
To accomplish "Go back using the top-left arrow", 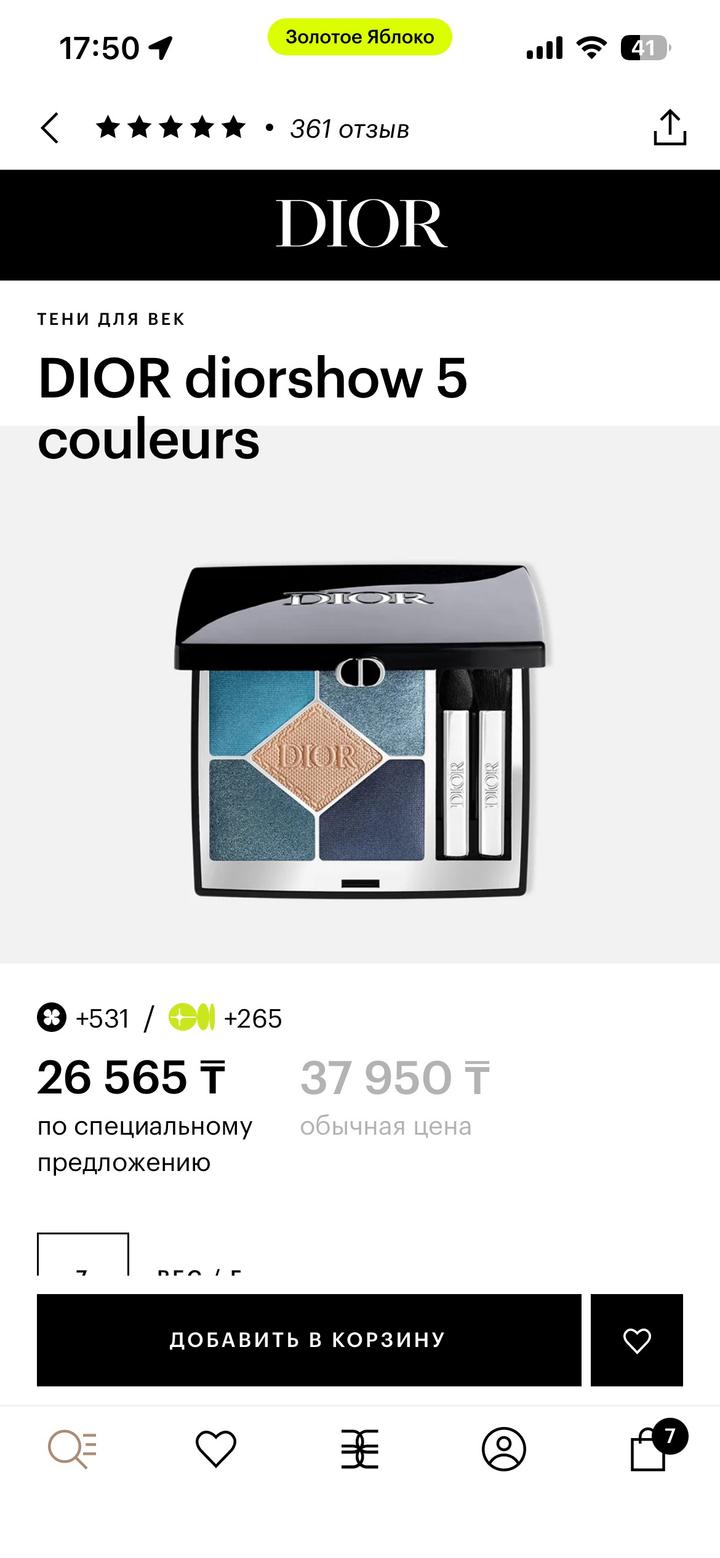I will [50, 129].
